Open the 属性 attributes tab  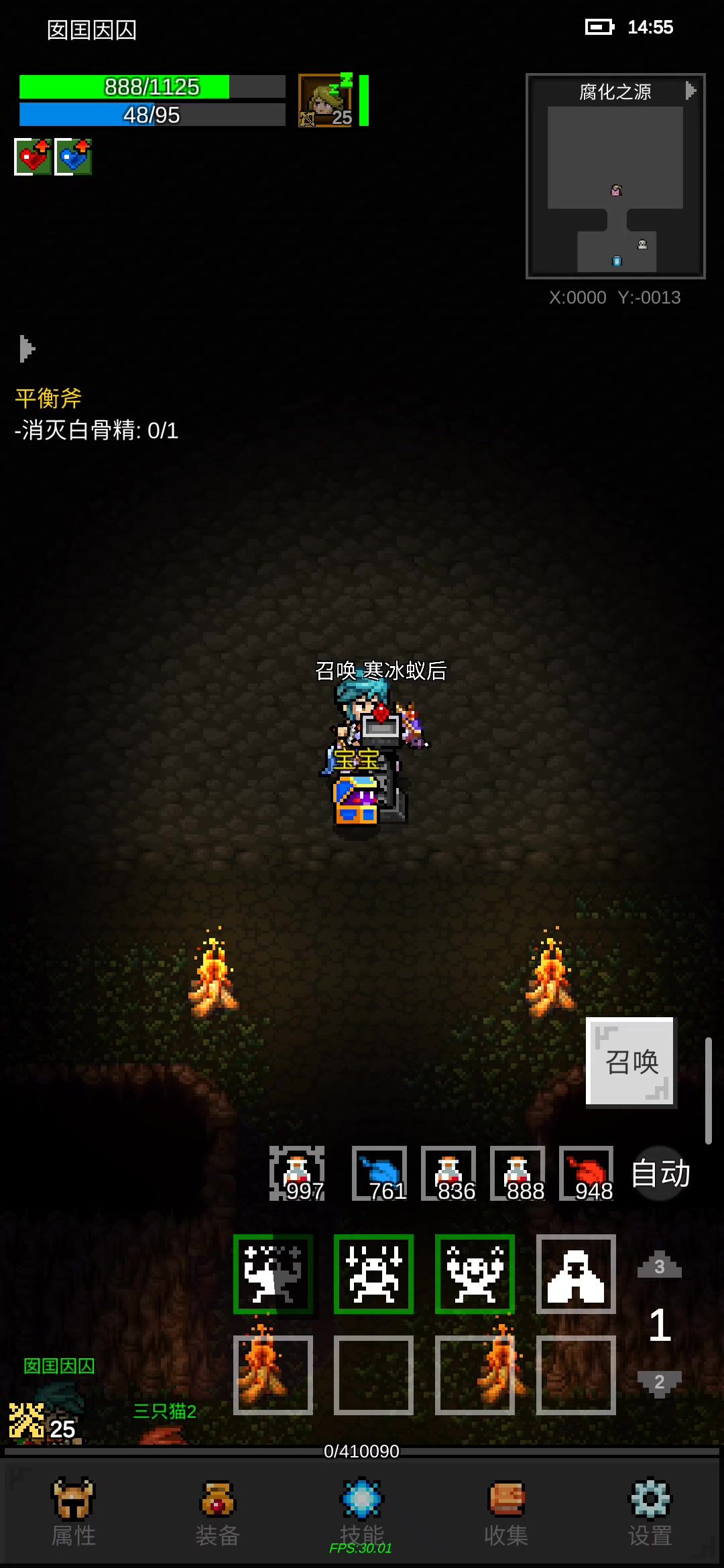pyautogui.click(x=74, y=1512)
